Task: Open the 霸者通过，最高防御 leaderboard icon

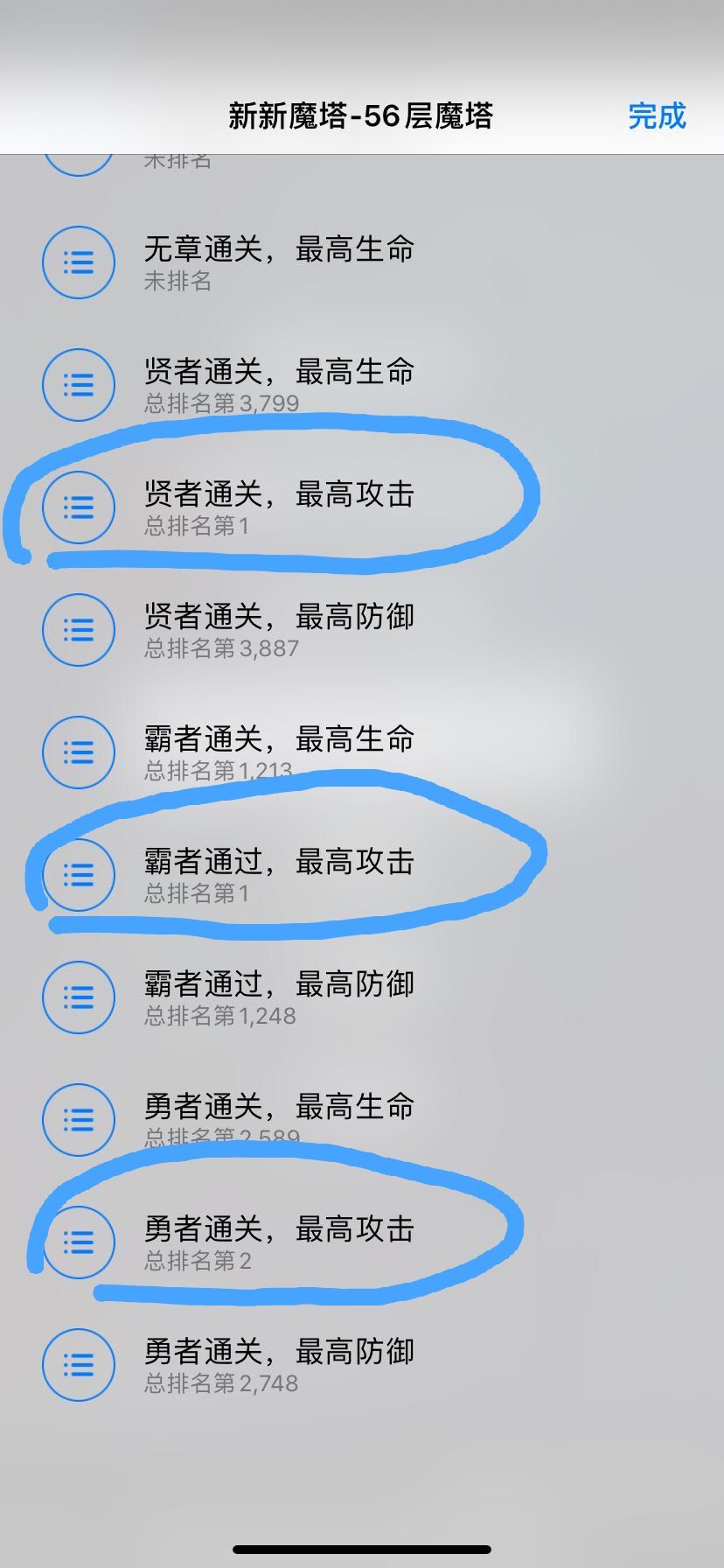Action: tap(78, 997)
